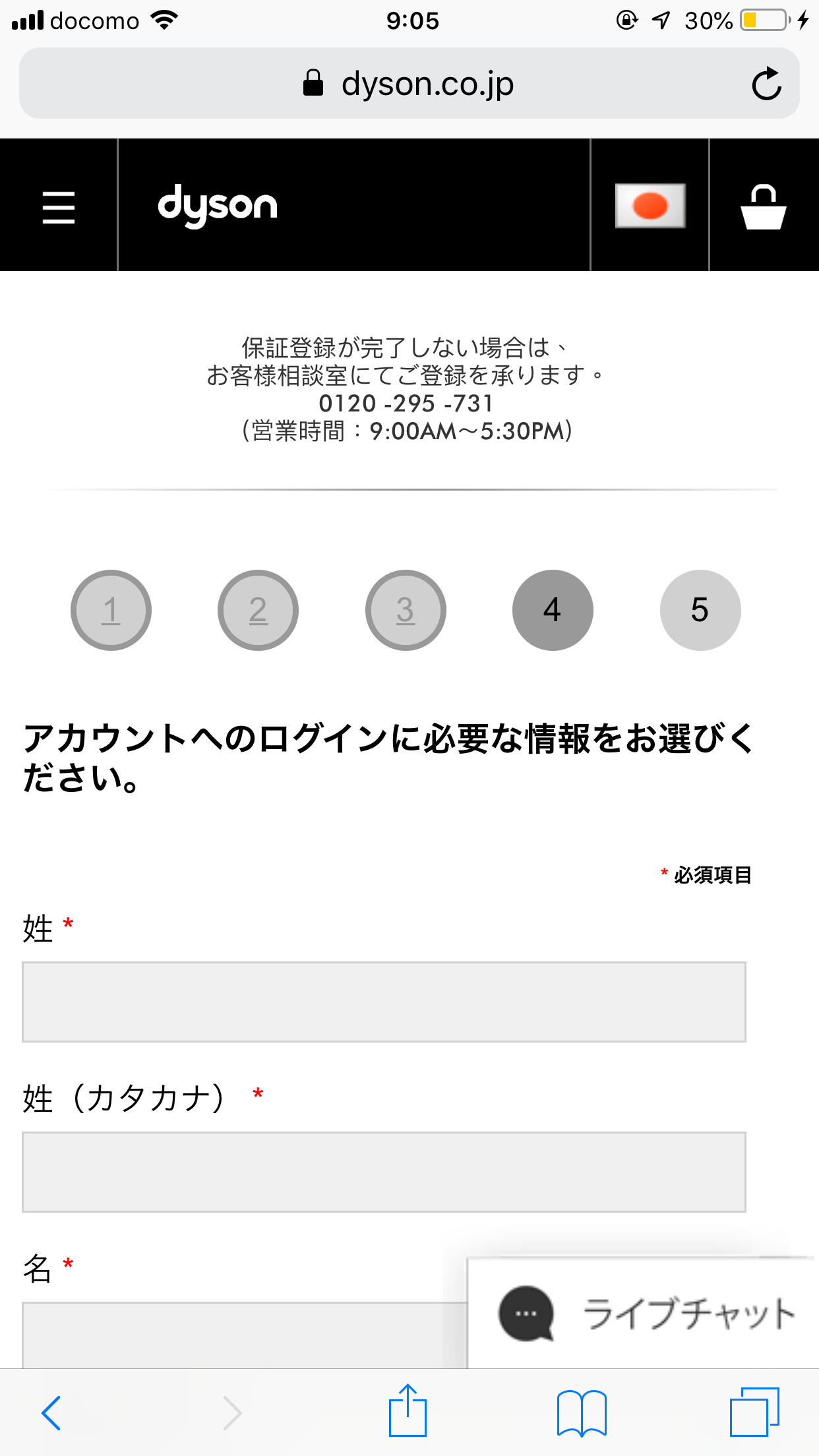Open the Japan flag region selector

(x=650, y=206)
